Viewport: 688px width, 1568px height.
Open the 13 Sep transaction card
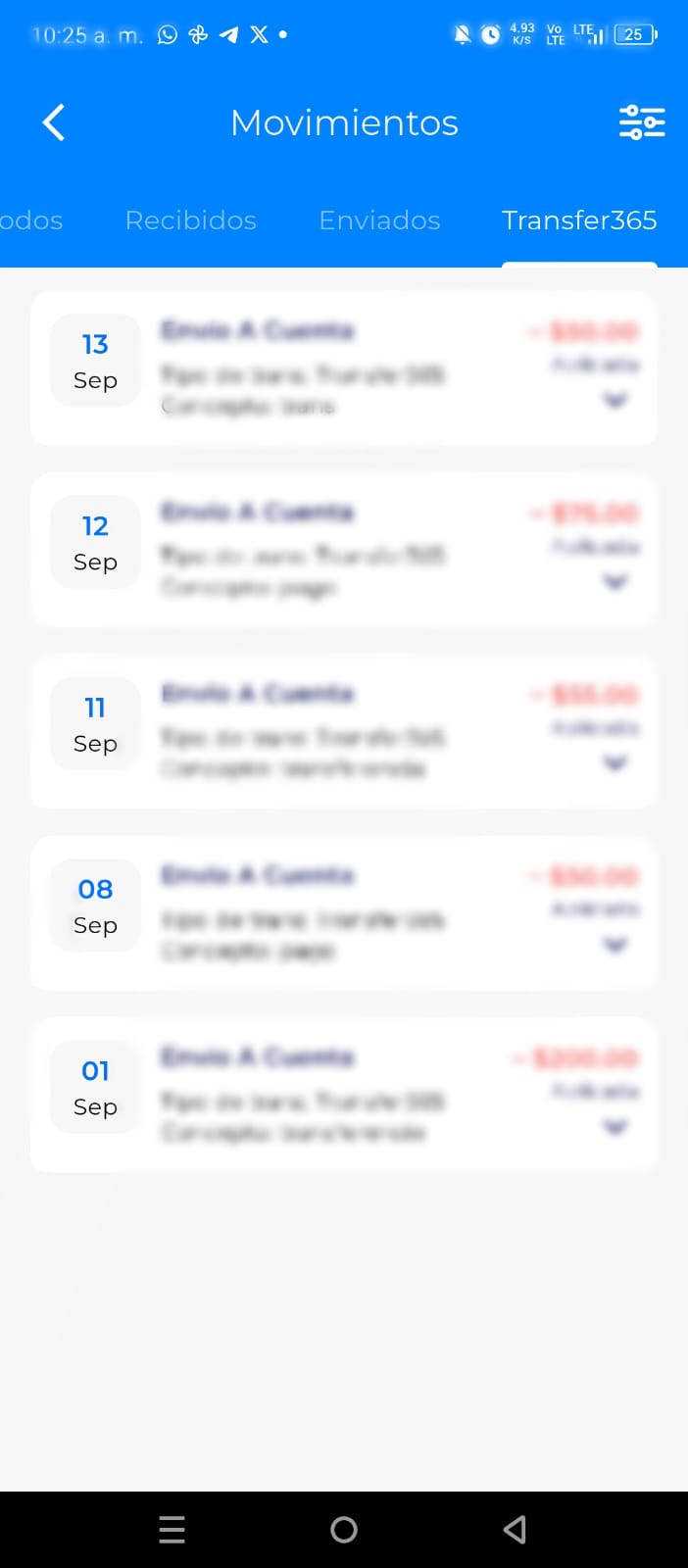tap(343, 367)
